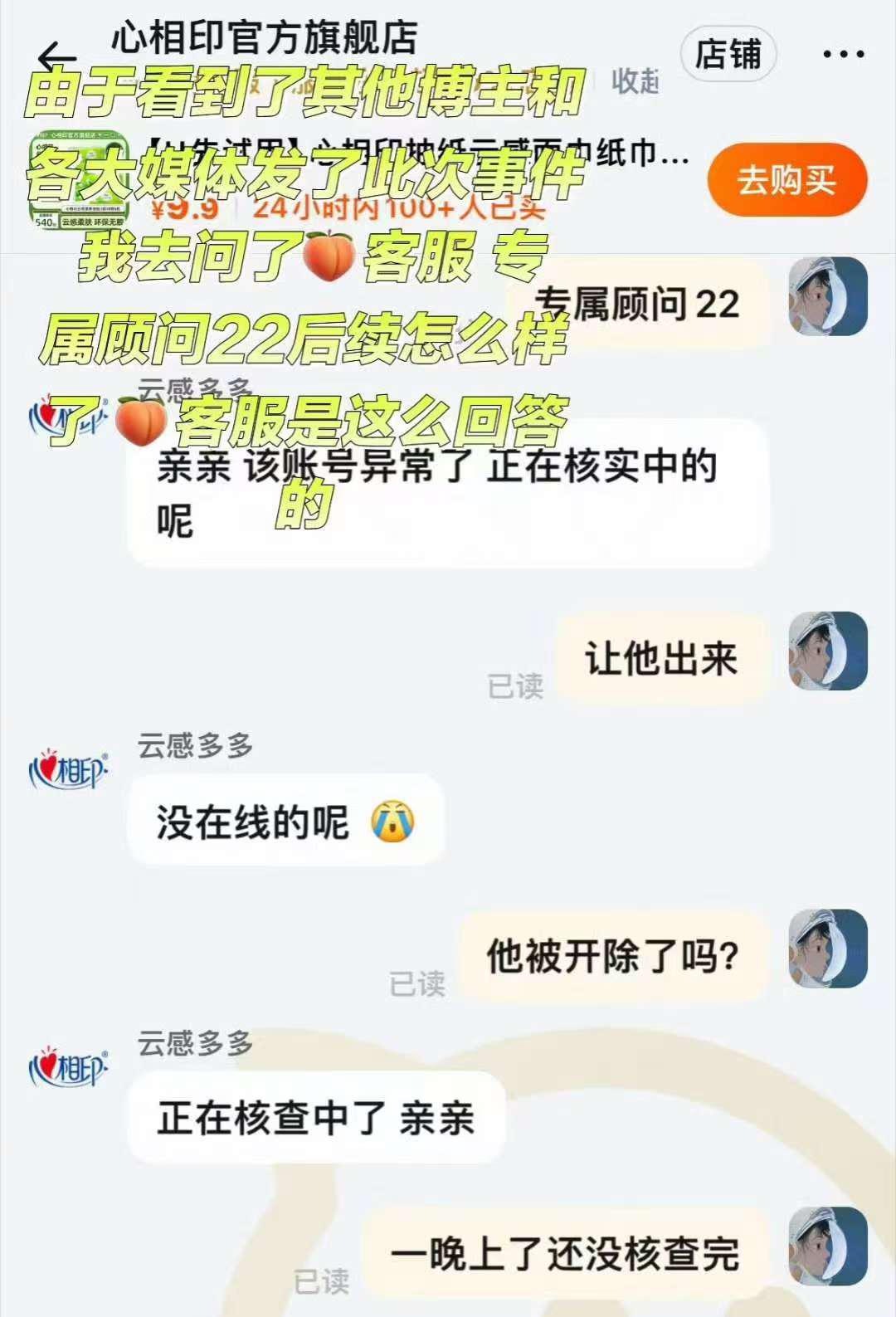The image size is (896, 1317).
Task: Open the three-dot overflow menu
Action: pos(843,55)
